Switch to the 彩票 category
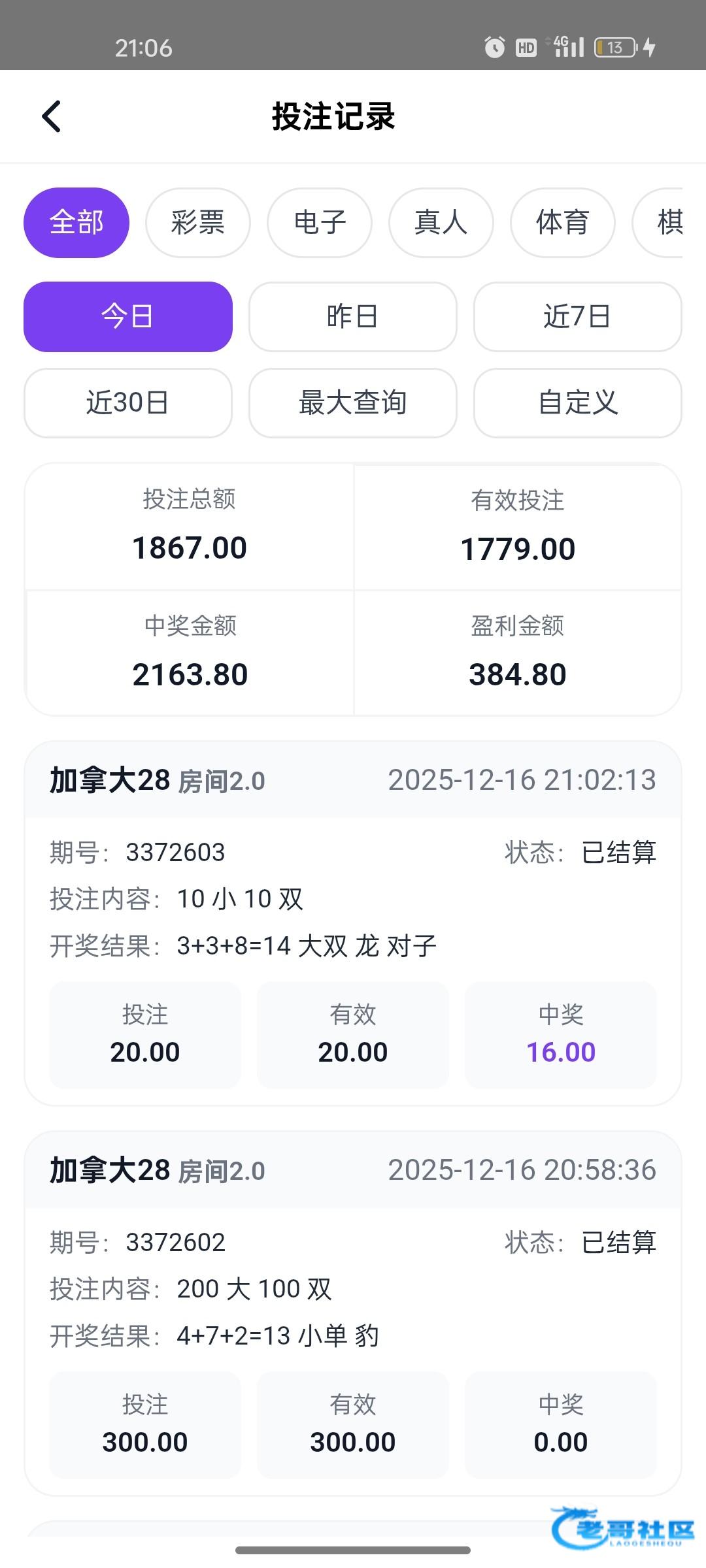Viewport: 706px width, 1568px height. coord(197,223)
